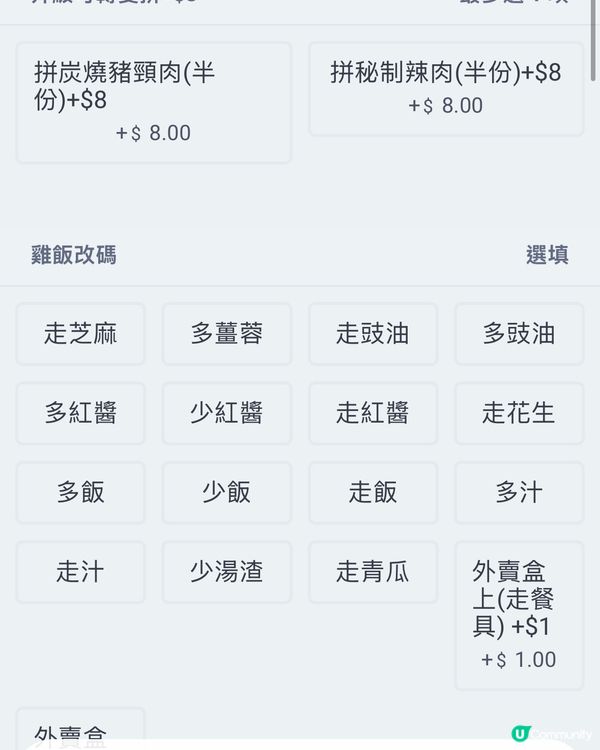The width and height of the screenshot is (600, 750).
Task: Select 多汁 for extra sauce
Action: click(519, 492)
